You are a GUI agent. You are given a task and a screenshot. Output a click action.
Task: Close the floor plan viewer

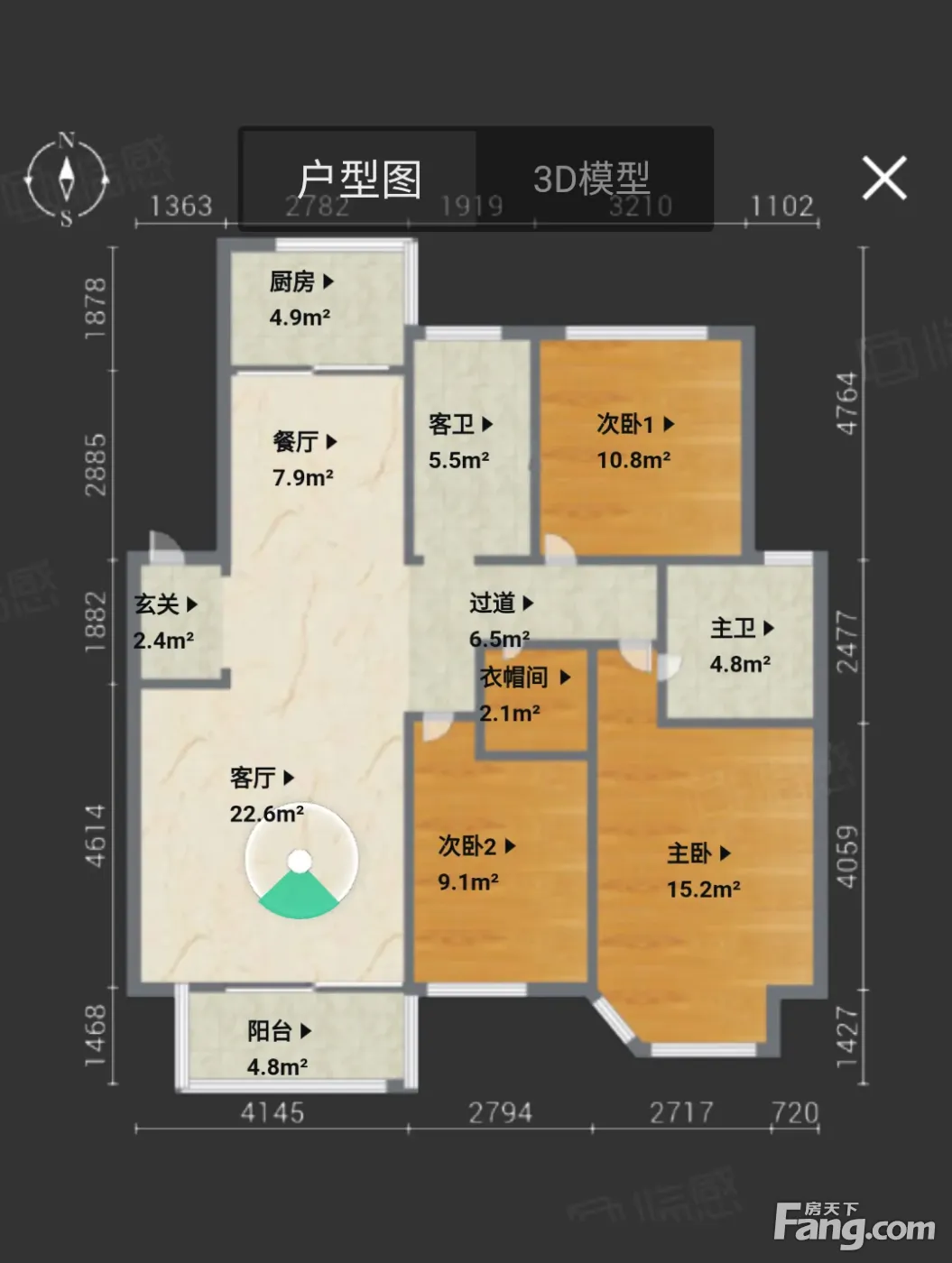[x=884, y=178]
